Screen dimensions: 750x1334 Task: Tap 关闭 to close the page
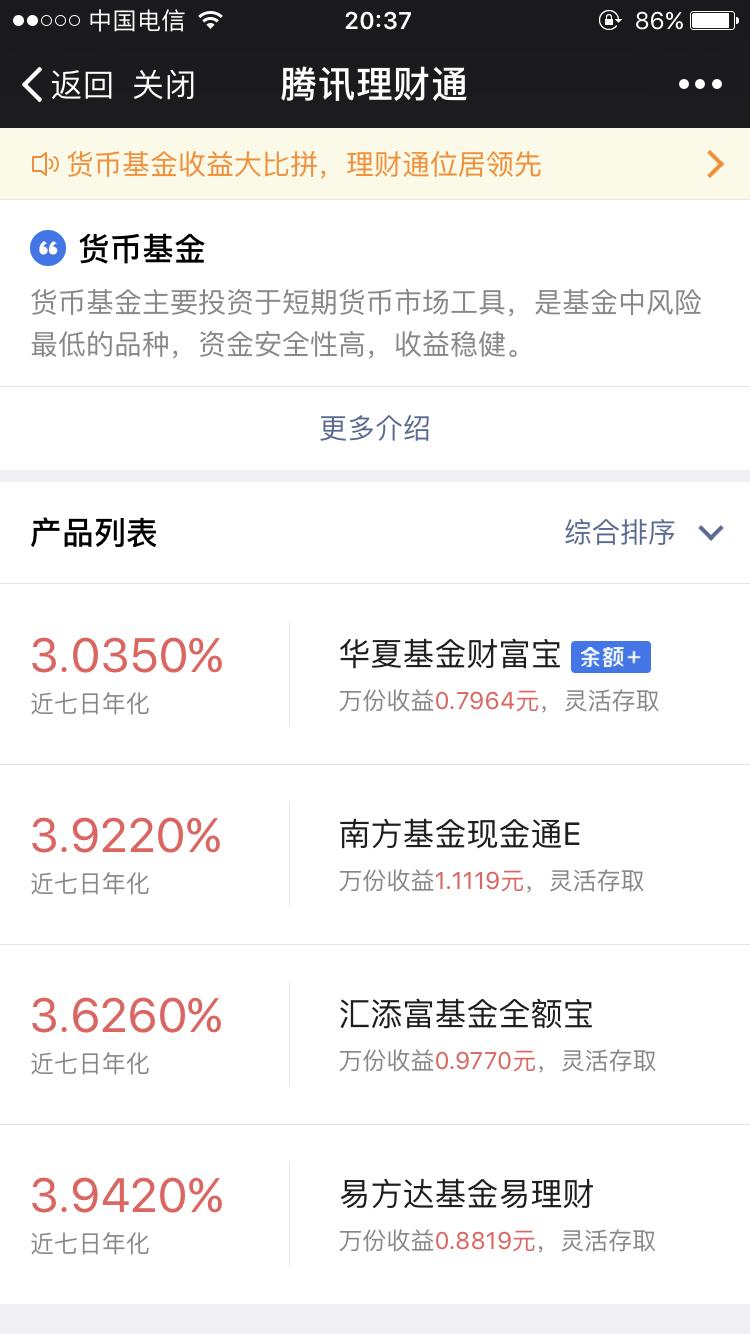click(x=166, y=85)
